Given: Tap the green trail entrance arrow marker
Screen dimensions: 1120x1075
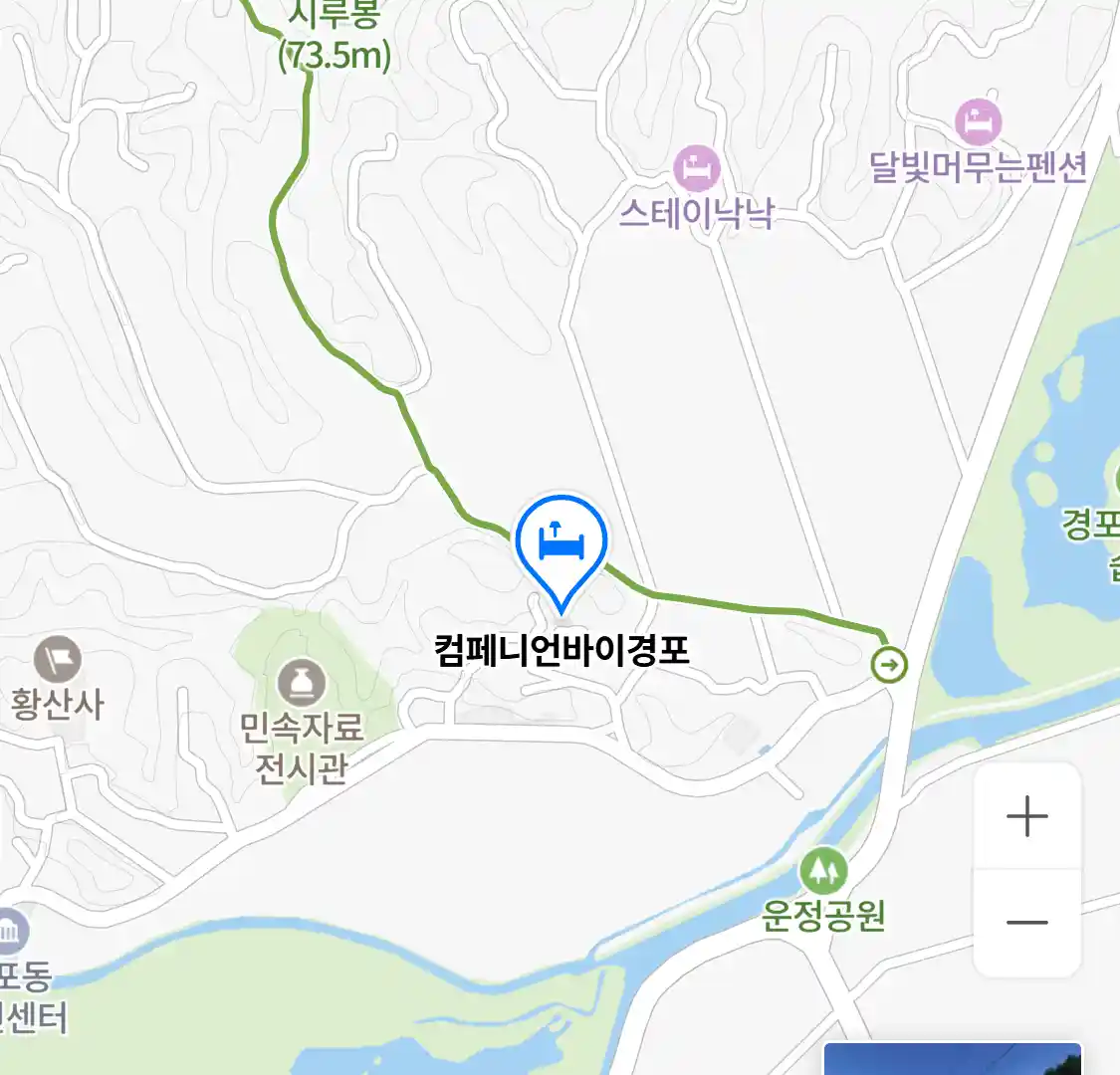Looking at the screenshot, I should (x=888, y=664).
